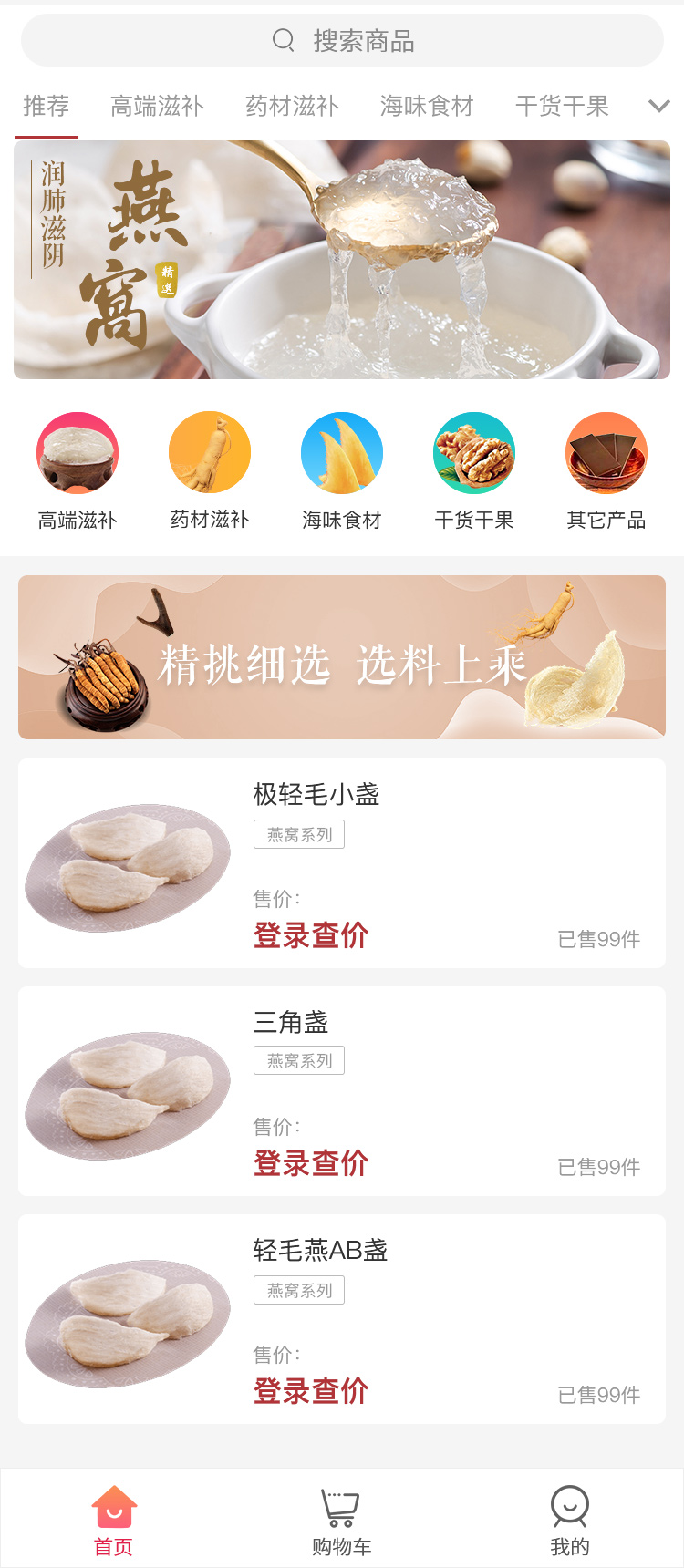This screenshot has height=1568, width=684.
Task: Choose the 干货干果 round category icon
Action: pos(474,454)
